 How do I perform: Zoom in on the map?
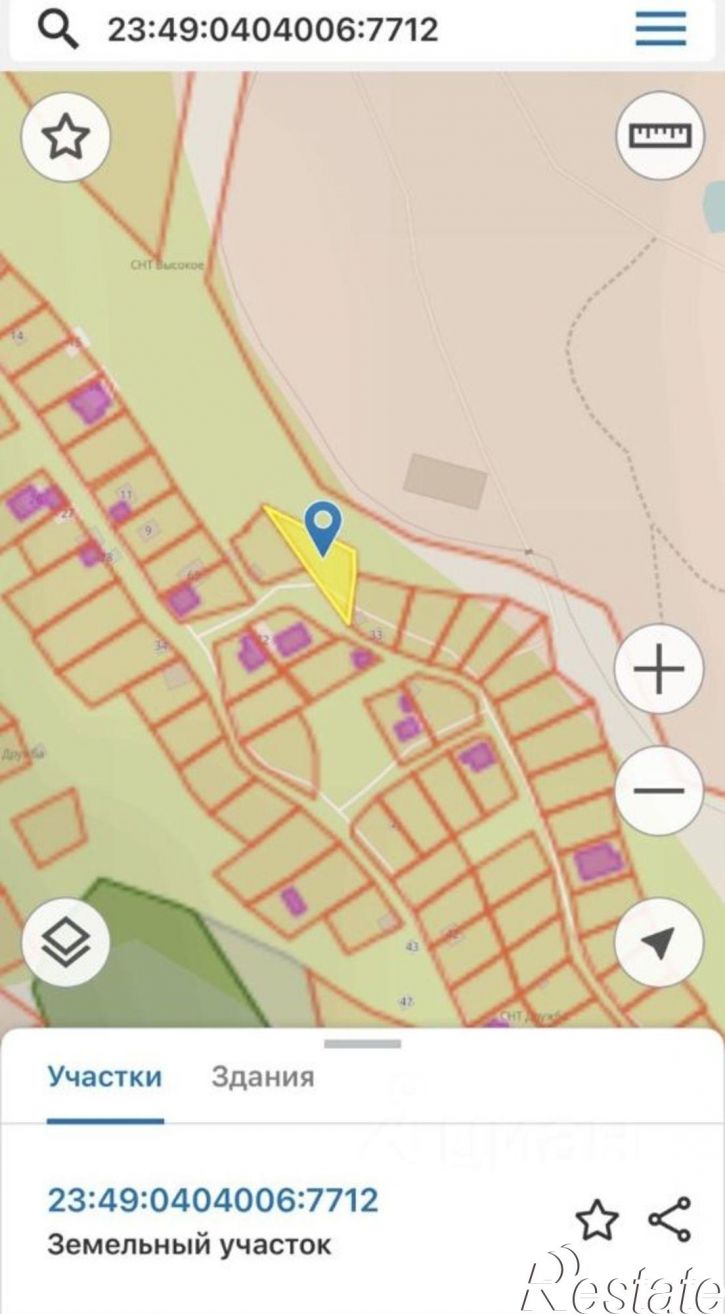tap(660, 670)
